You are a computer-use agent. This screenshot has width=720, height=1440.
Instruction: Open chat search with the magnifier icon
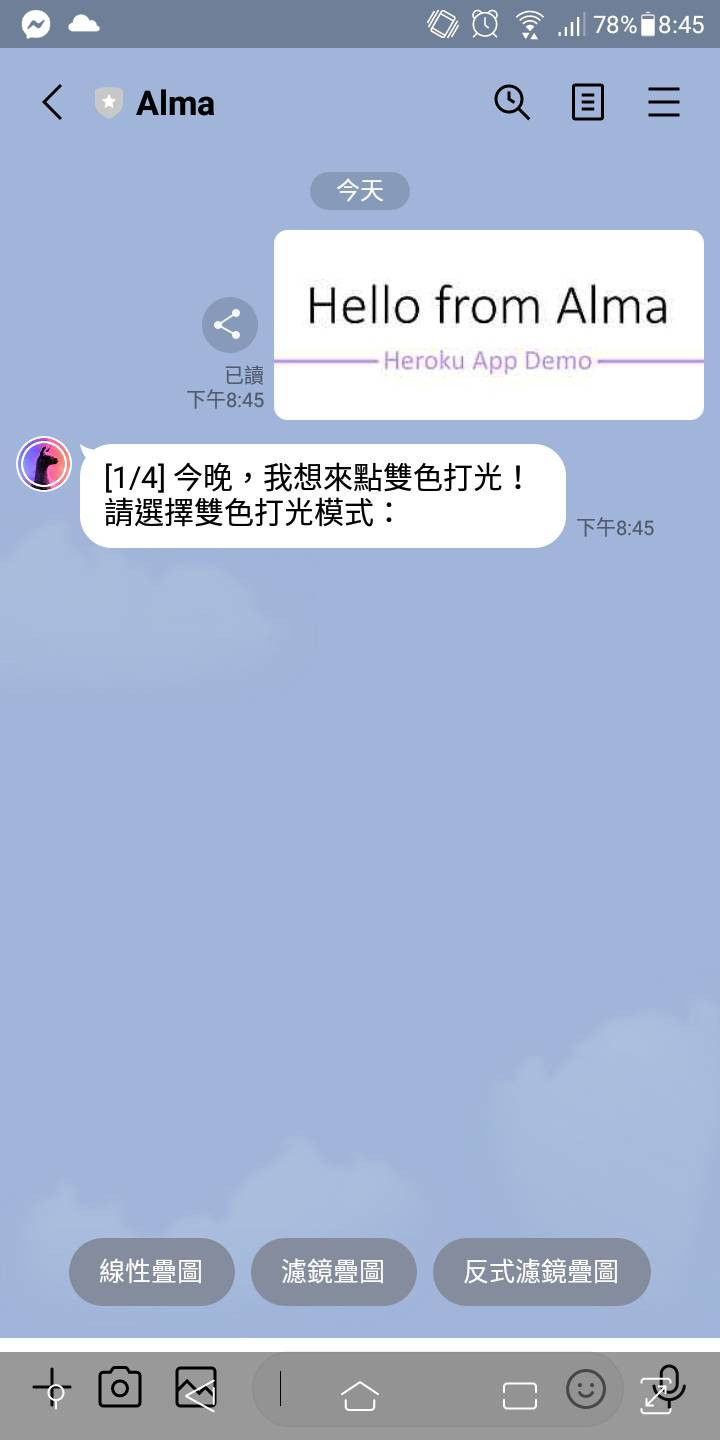pos(511,103)
